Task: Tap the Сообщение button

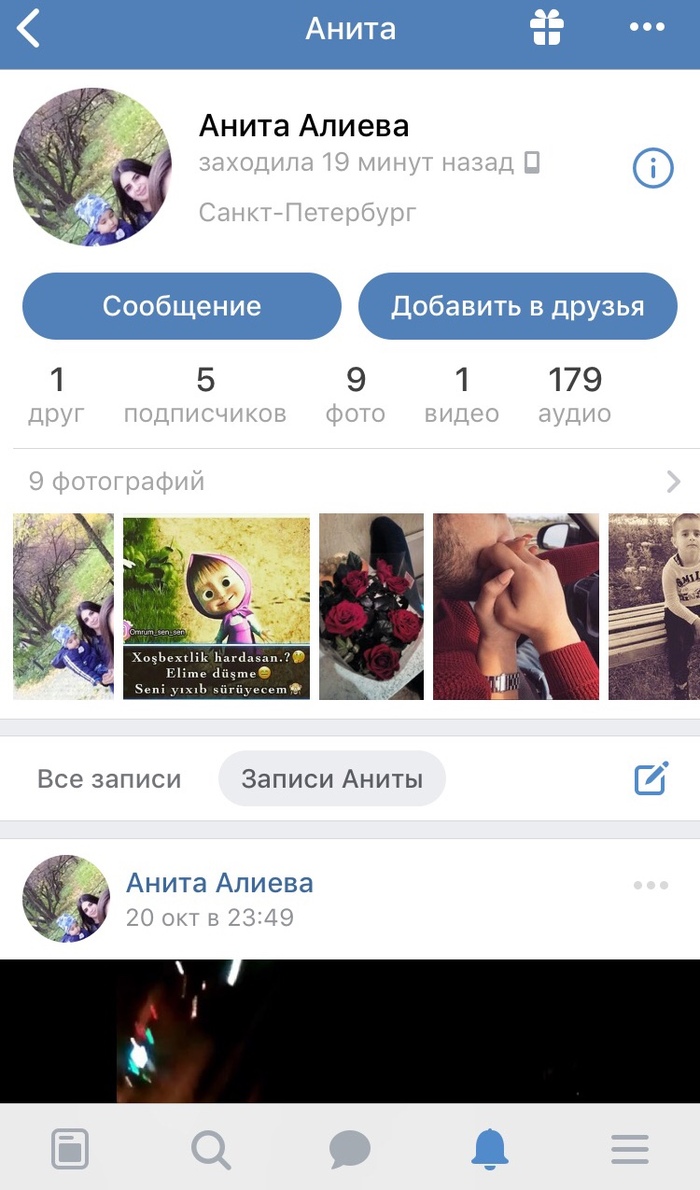Action: [x=181, y=306]
